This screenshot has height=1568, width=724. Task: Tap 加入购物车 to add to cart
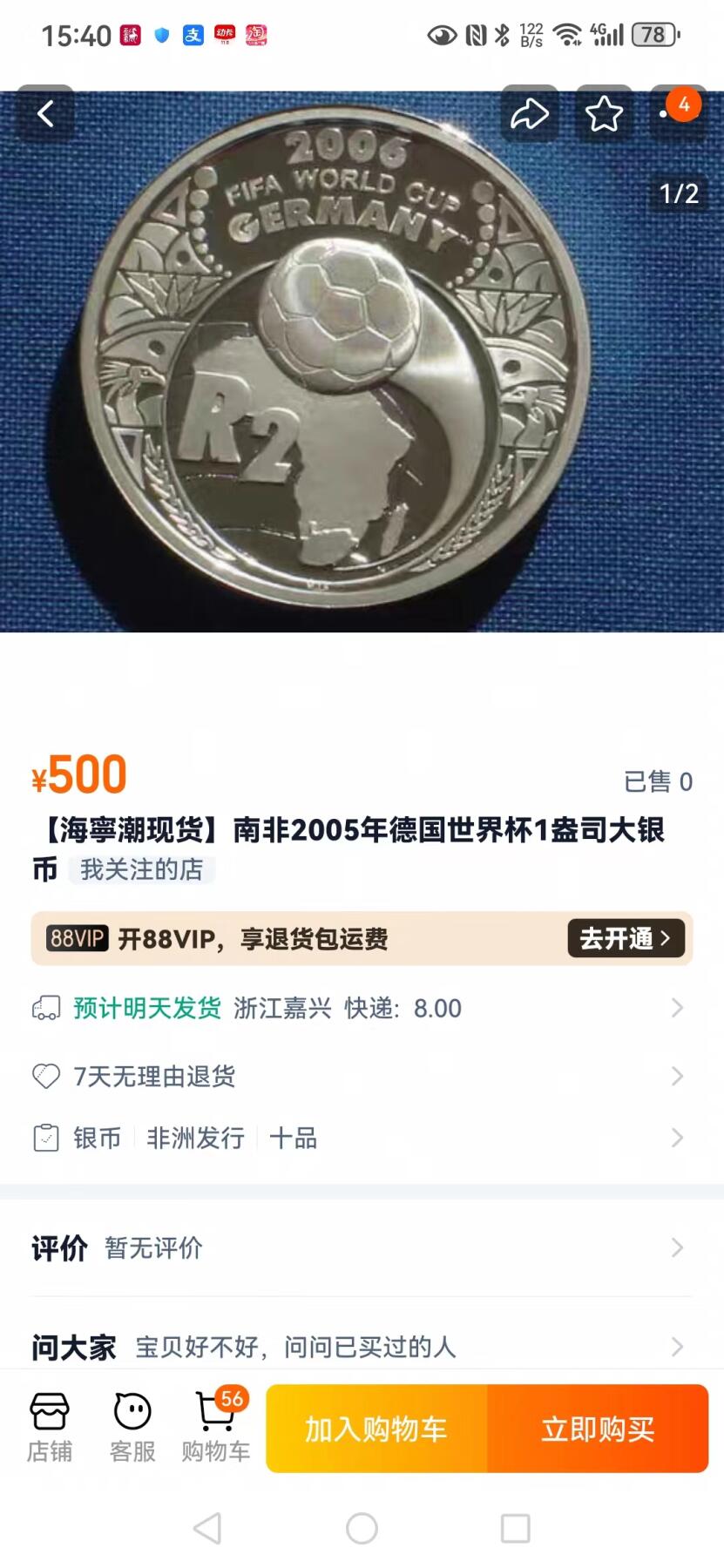tap(376, 1429)
